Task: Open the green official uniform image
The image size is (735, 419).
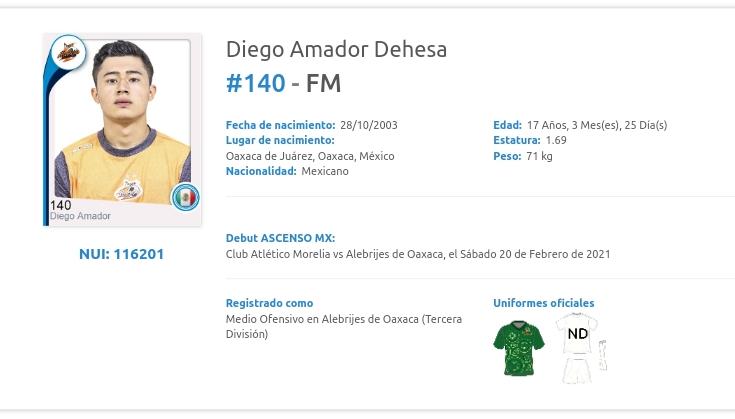Action: tap(519, 347)
